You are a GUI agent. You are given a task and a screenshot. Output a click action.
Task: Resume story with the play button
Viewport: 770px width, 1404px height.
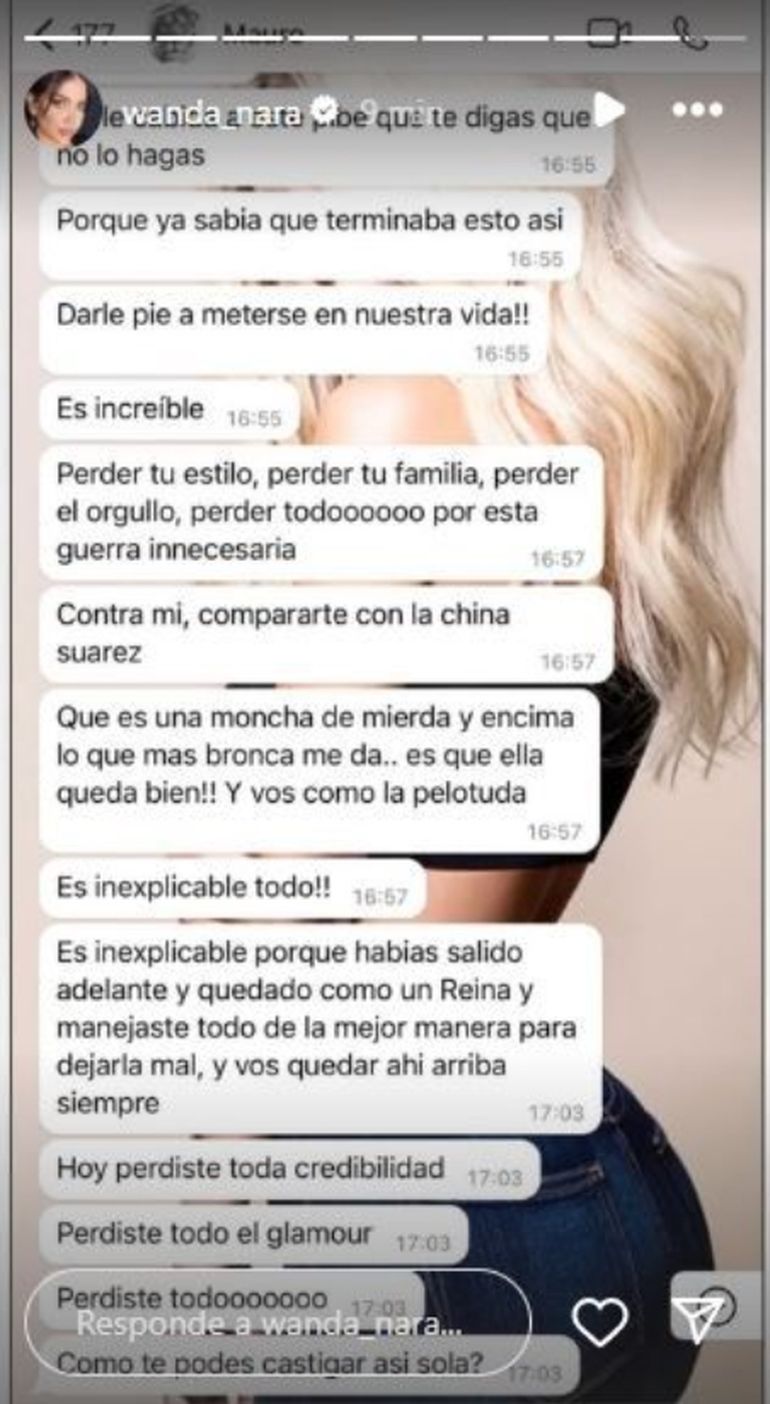coord(609,108)
